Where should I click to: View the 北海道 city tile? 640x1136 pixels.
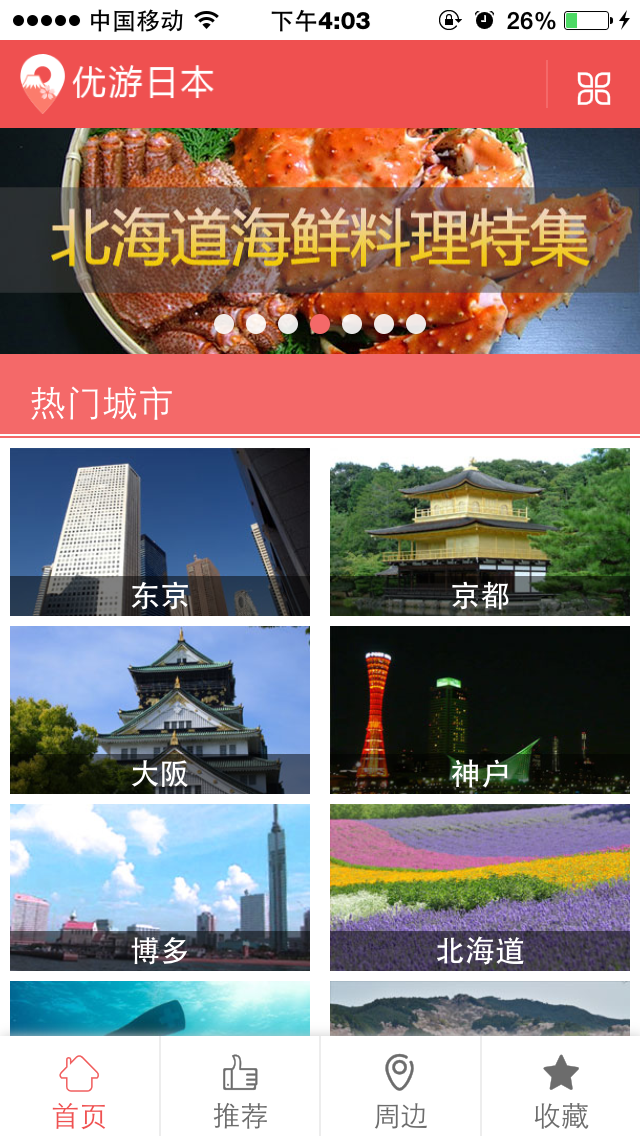pos(480,888)
